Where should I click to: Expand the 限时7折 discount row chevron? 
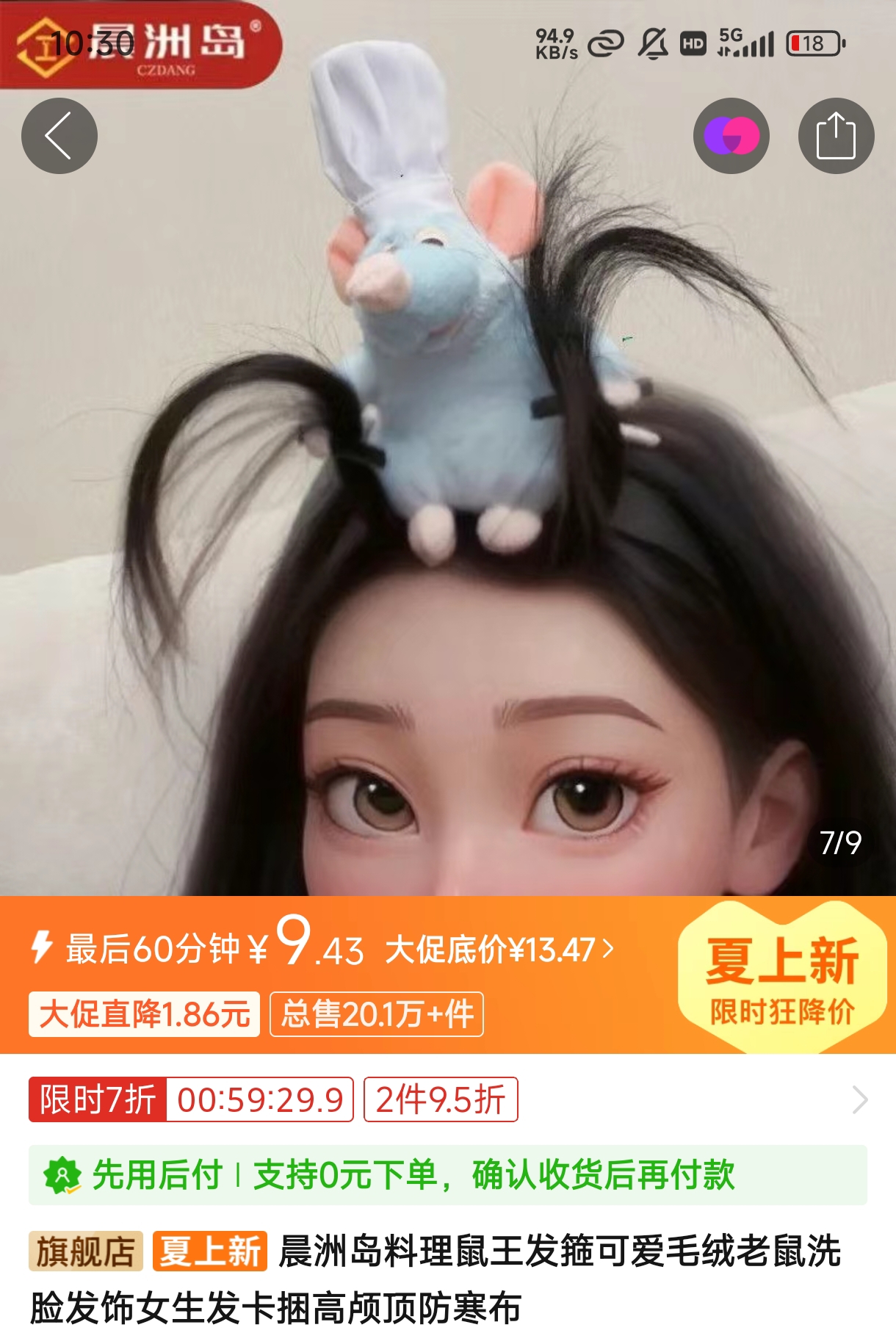pyautogui.click(x=860, y=1099)
